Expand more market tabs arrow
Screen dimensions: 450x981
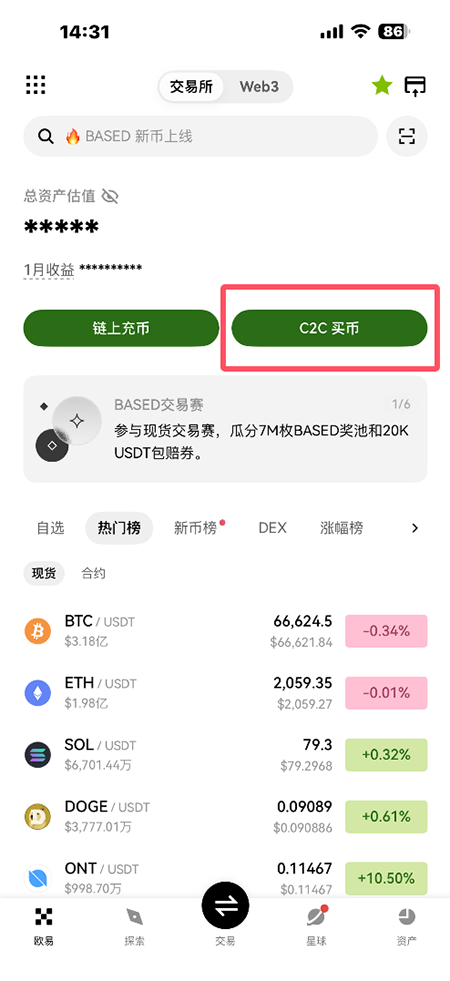[414, 528]
